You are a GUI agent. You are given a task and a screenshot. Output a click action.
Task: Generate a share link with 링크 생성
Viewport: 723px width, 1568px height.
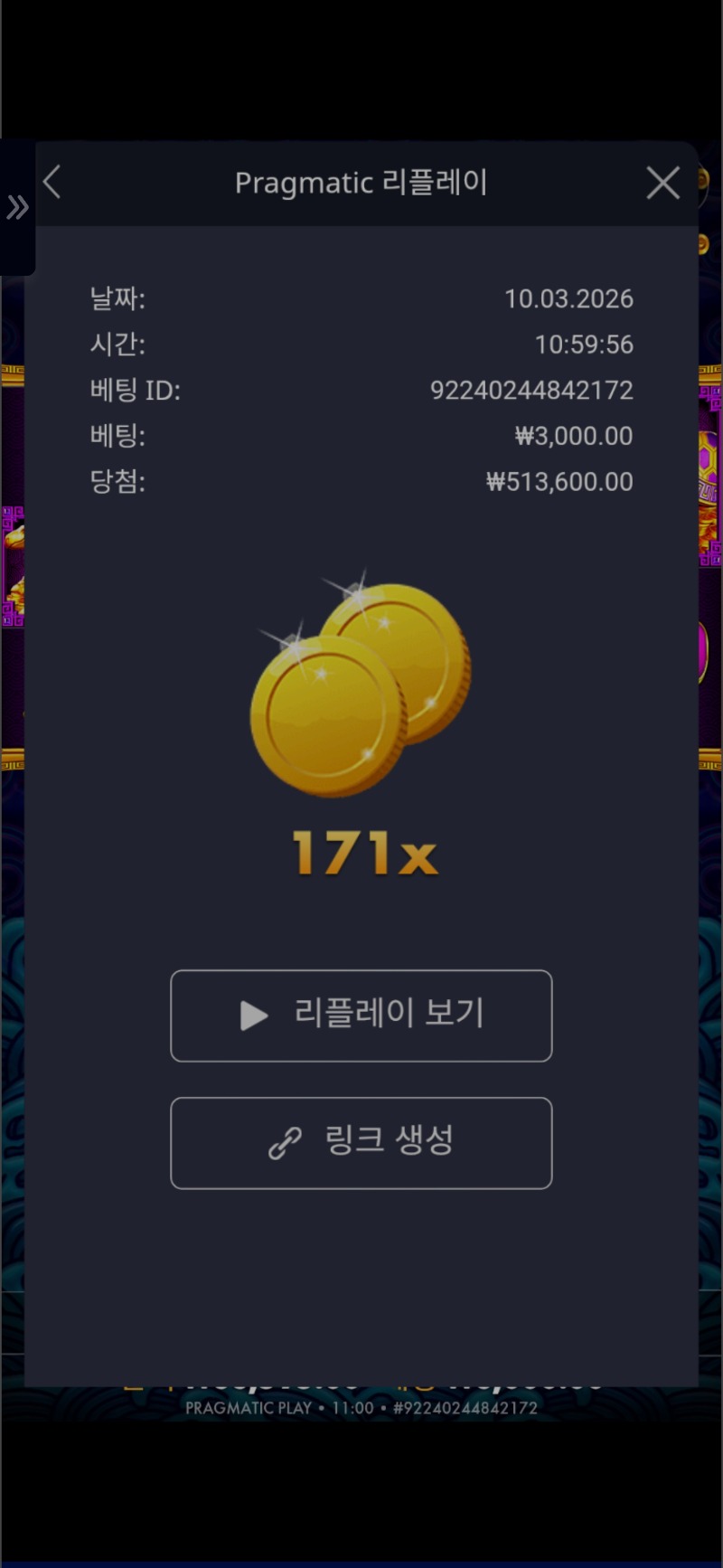pos(361,1142)
